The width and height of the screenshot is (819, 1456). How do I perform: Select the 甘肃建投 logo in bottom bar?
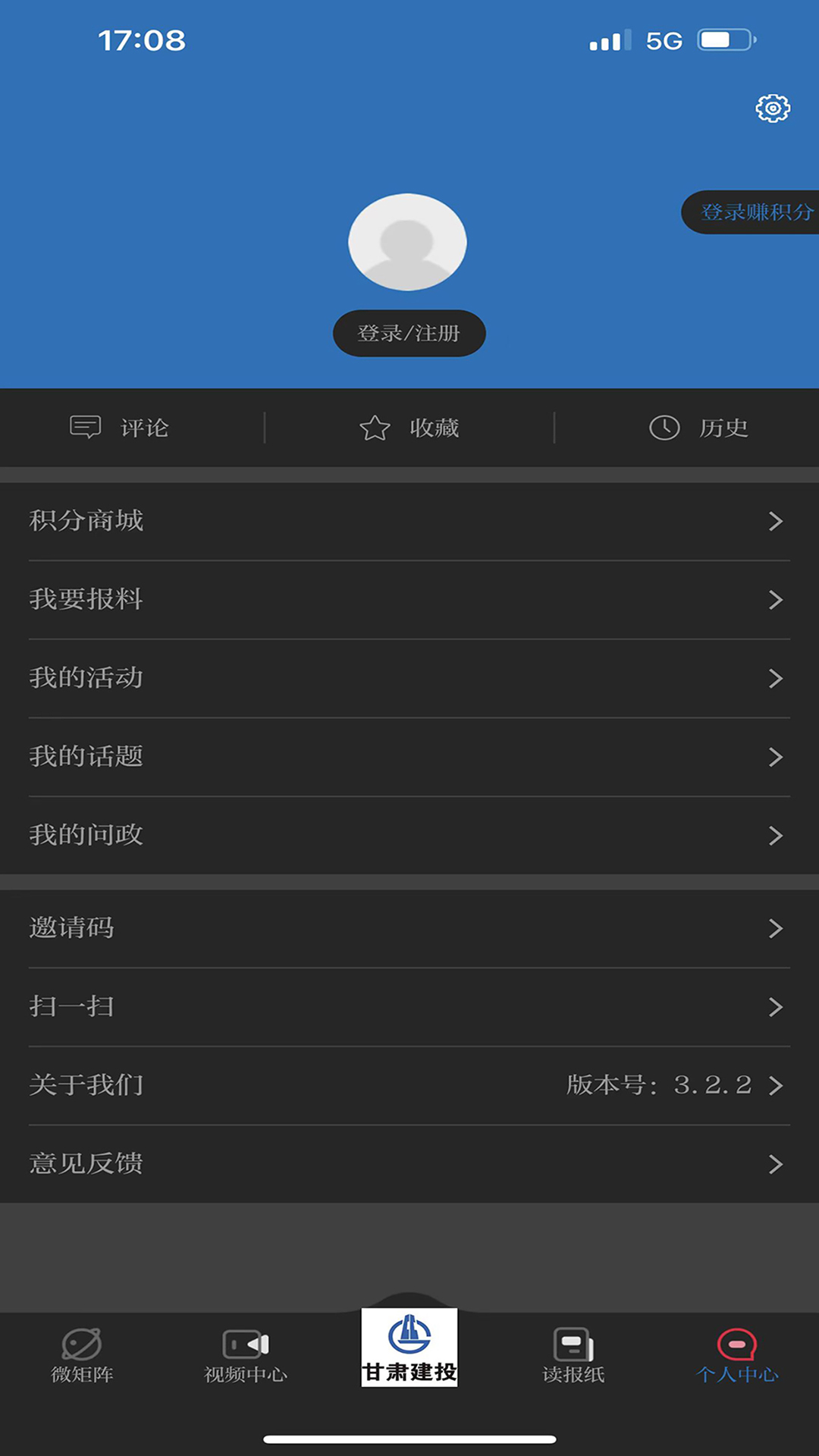[409, 1346]
